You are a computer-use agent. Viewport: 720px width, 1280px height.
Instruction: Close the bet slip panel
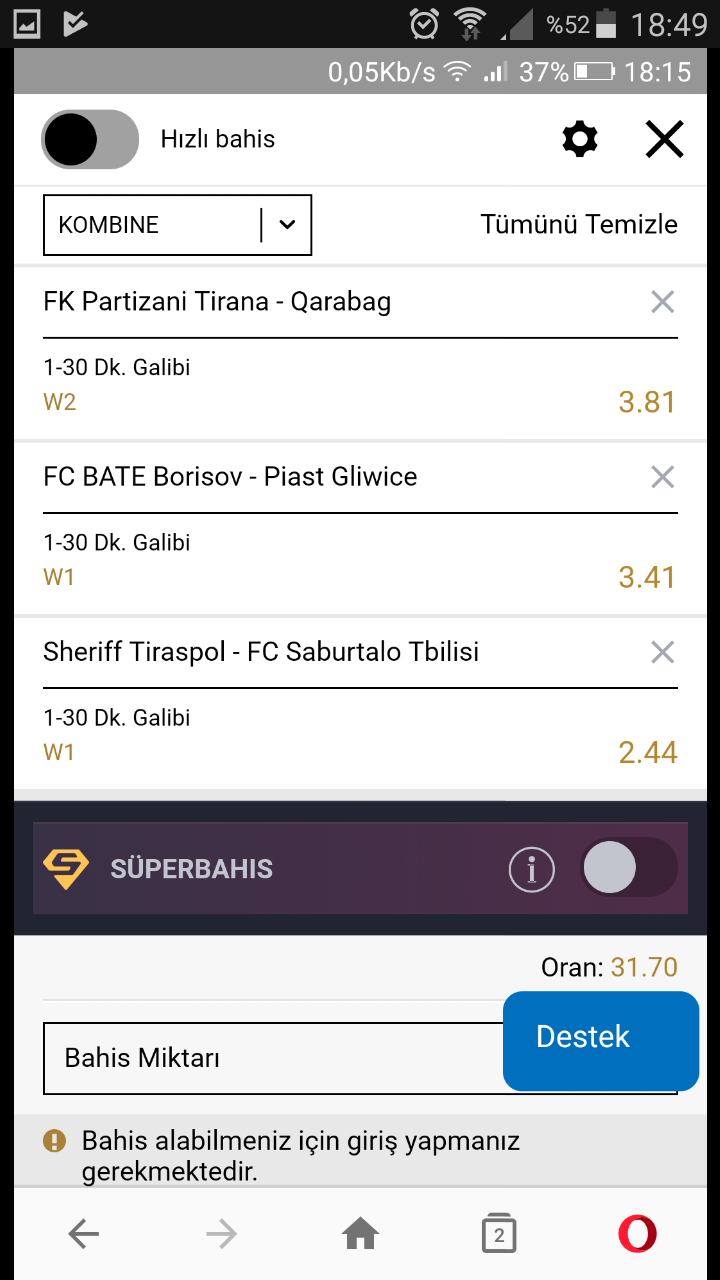(x=664, y=139)
